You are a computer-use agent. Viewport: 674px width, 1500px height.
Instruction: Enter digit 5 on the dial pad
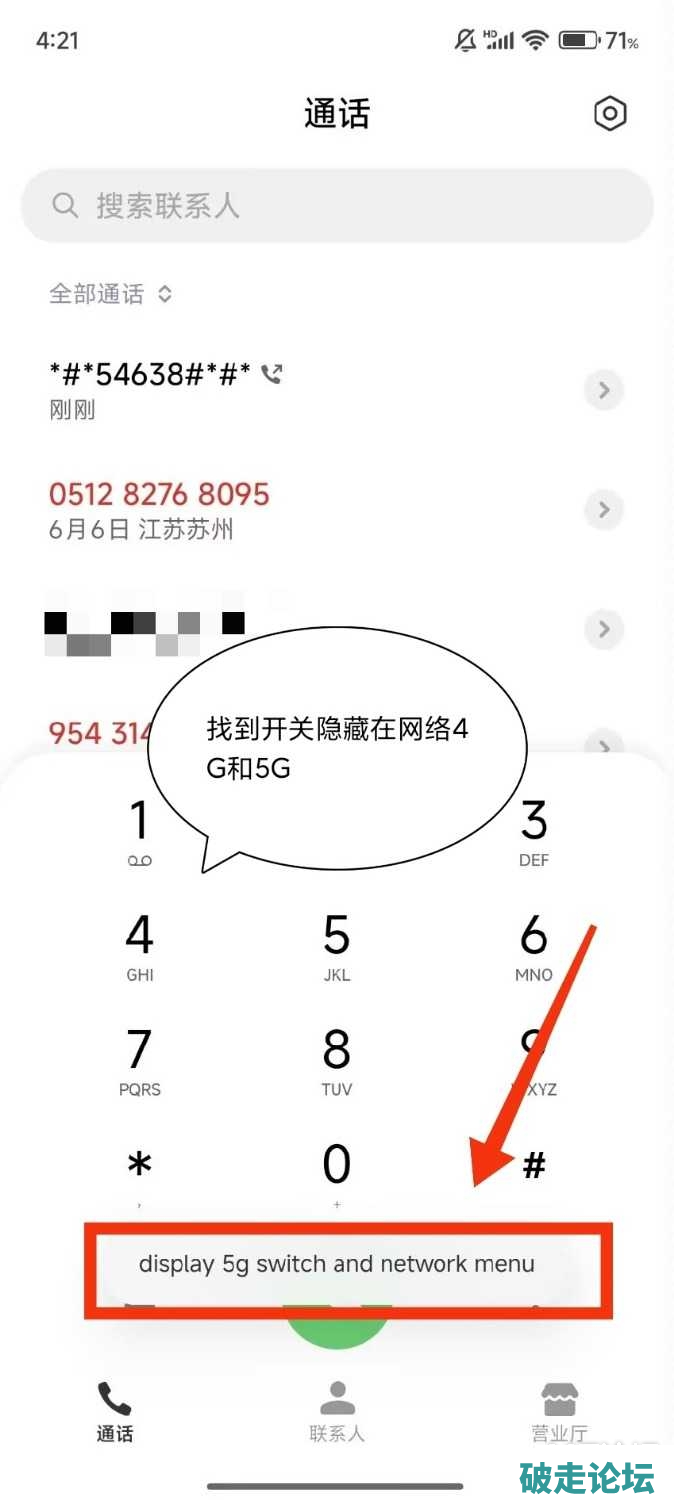click(337, 946)
